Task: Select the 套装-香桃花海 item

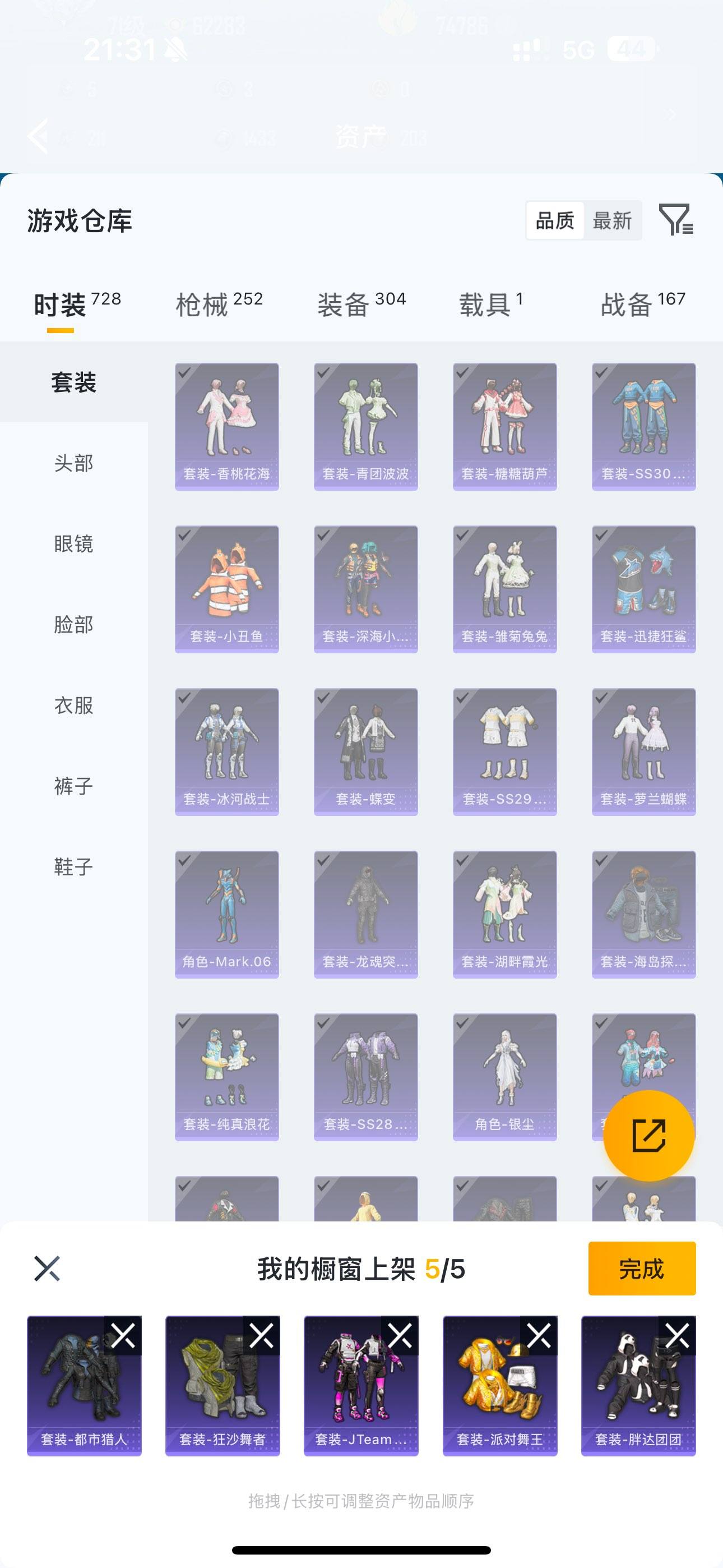Action: [226, 426]
